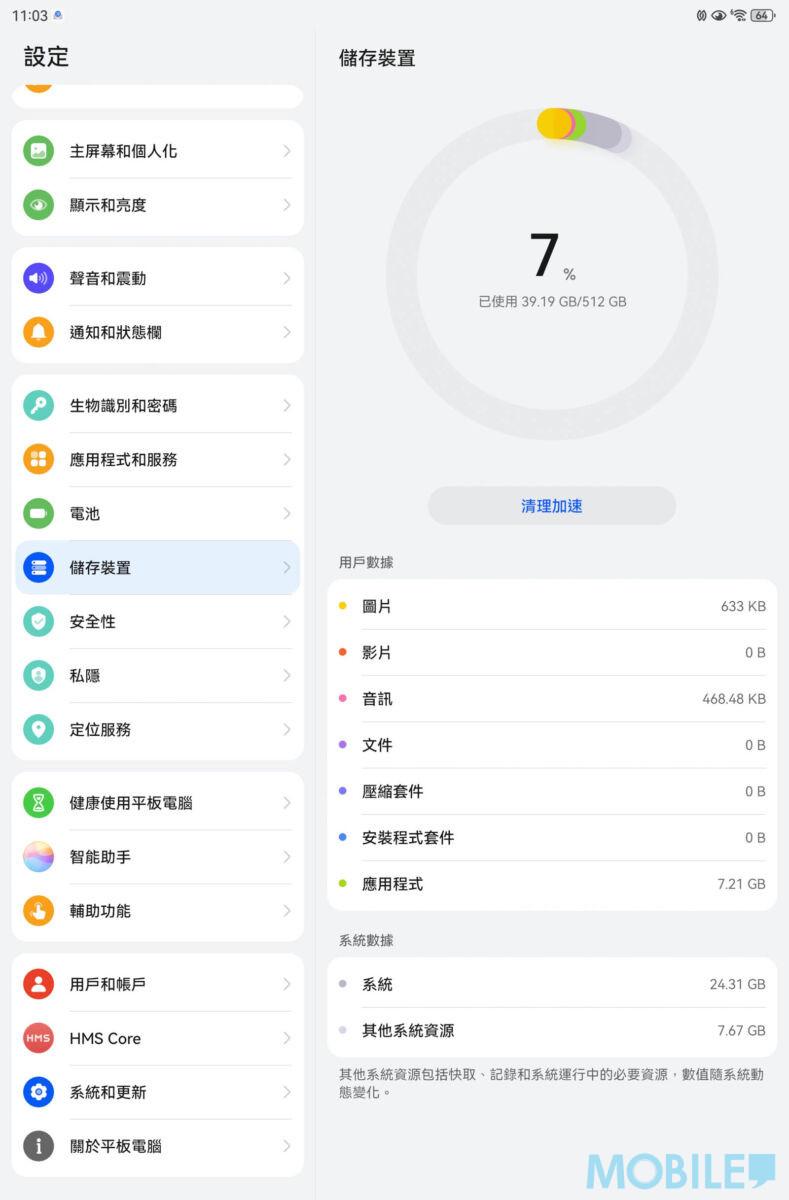Open 系統和更新
Image resolution: width=789 pixels, height=1200 pixels.
tap(158, 1092)
